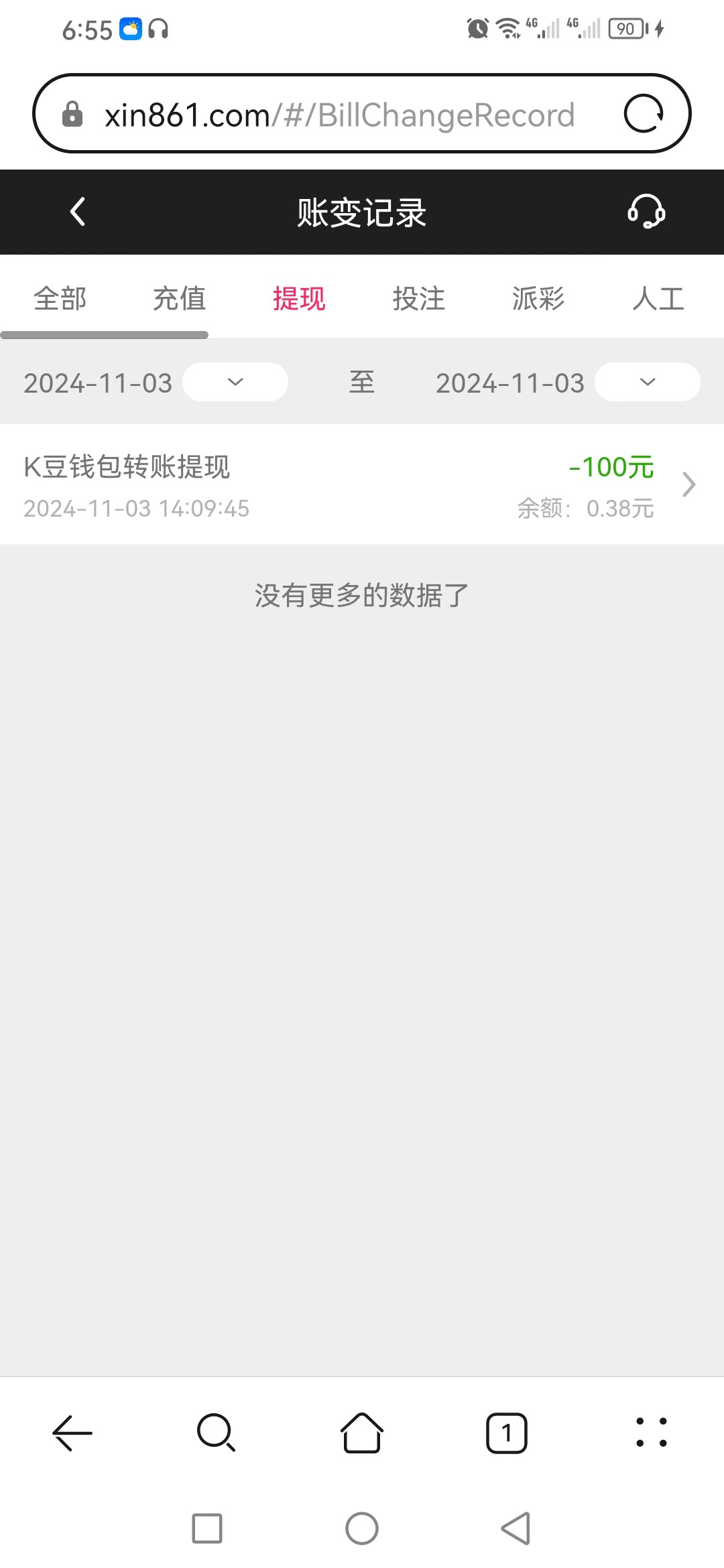The width and height of the screenshot is (724, 1568).
Task: Expand the start date dropdown
Action: click(x=235, y=382)
